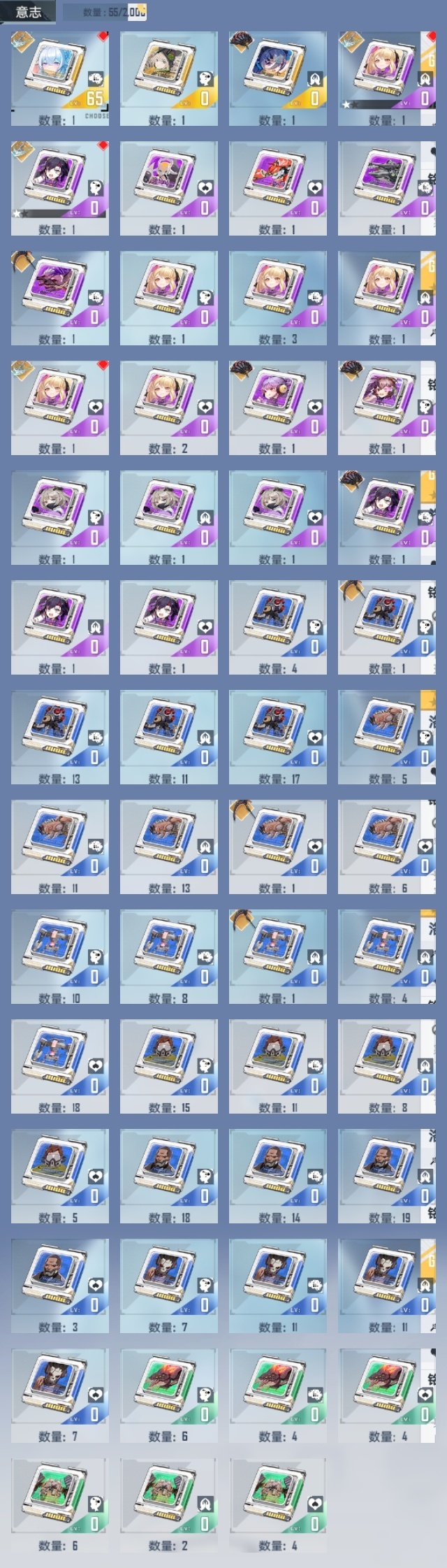Select the bearded man chip with quantity 19

coord(386,1175)
